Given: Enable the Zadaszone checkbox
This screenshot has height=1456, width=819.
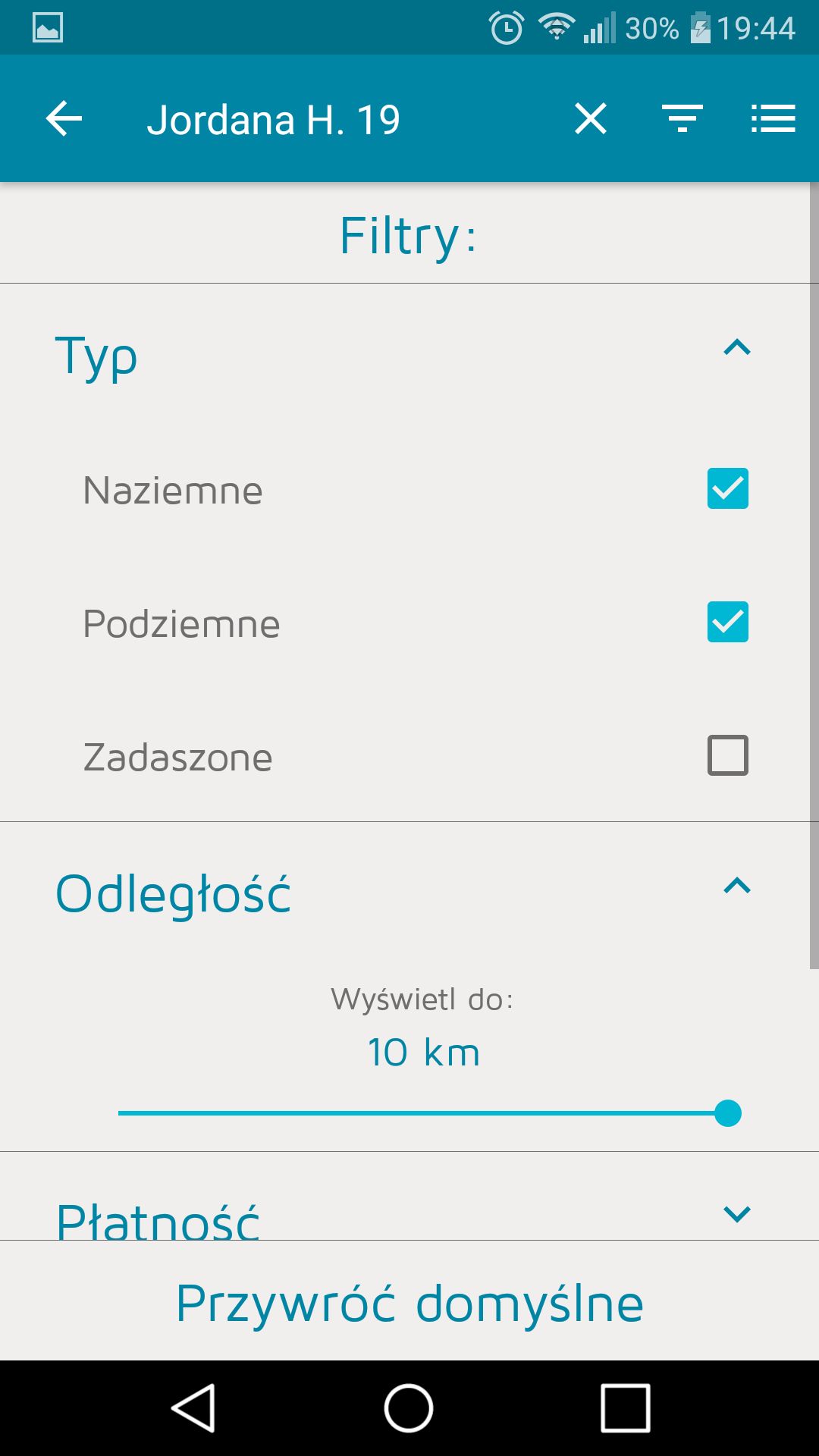Looking at the screenshot, I should click(728, 755).
